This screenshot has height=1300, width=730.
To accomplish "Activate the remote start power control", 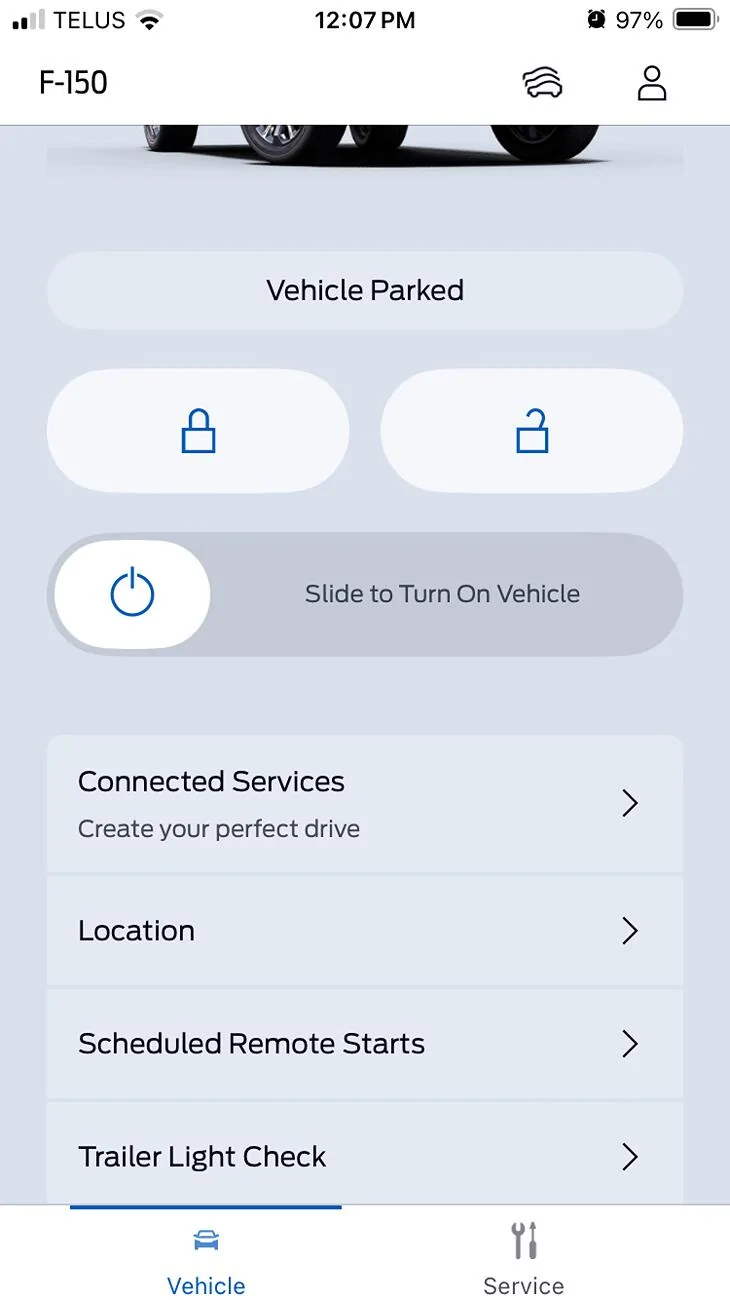I will click(x=131, y=594).
